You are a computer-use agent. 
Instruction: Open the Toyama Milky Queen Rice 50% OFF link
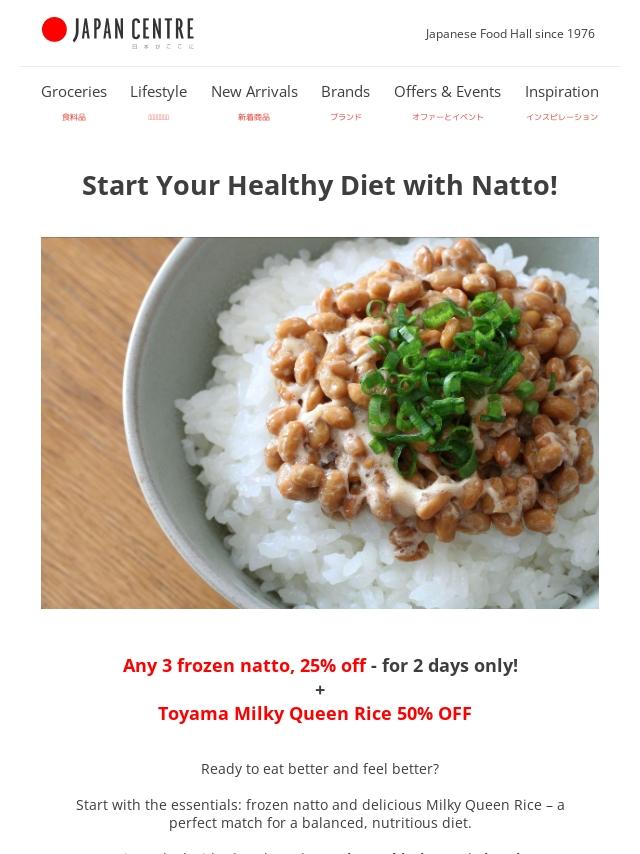[x=314, y=714]
